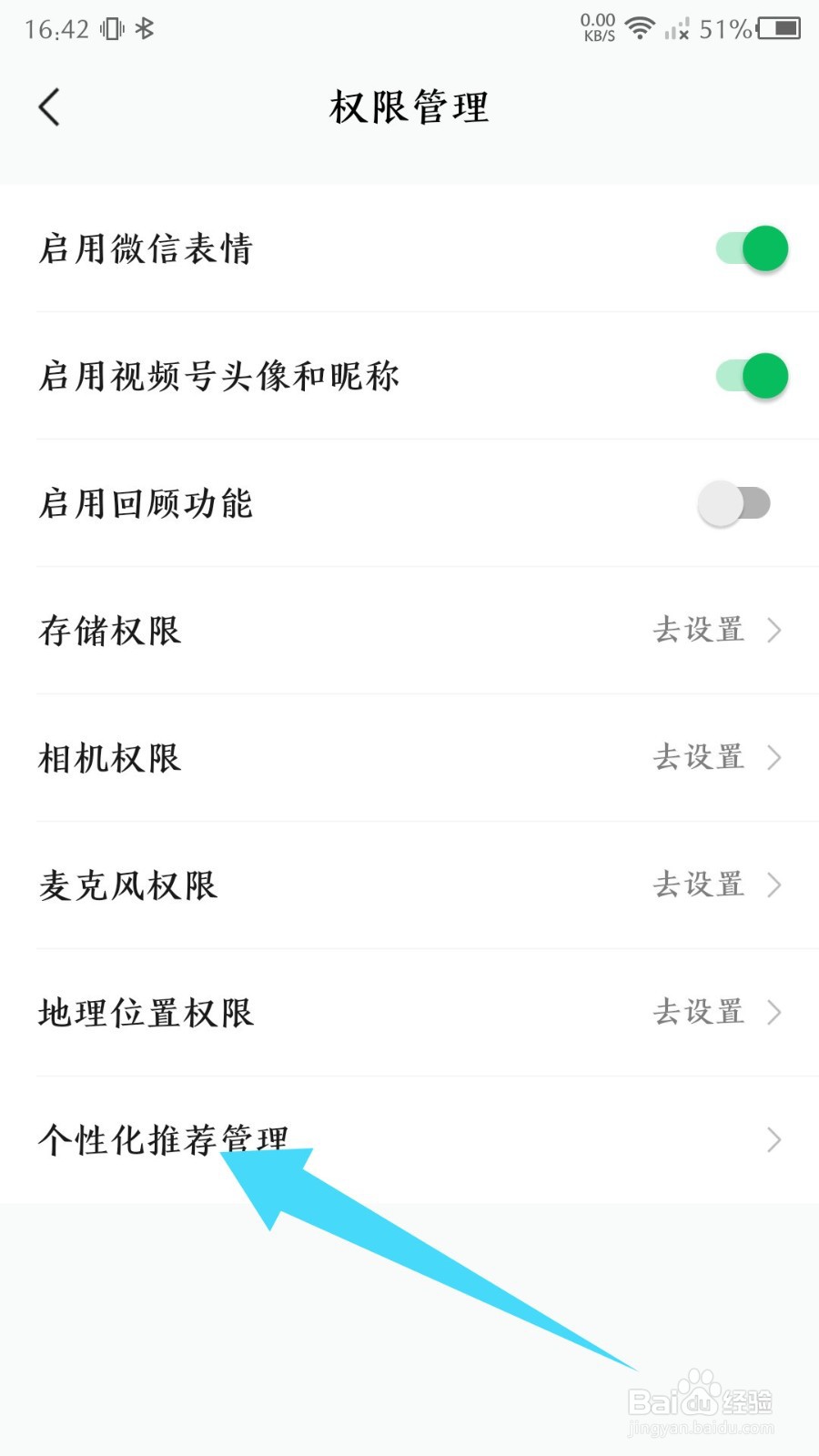The image size is (819, 1456).
Task: Disable the 启用微信表情 switch
Action: pos(751,248)
